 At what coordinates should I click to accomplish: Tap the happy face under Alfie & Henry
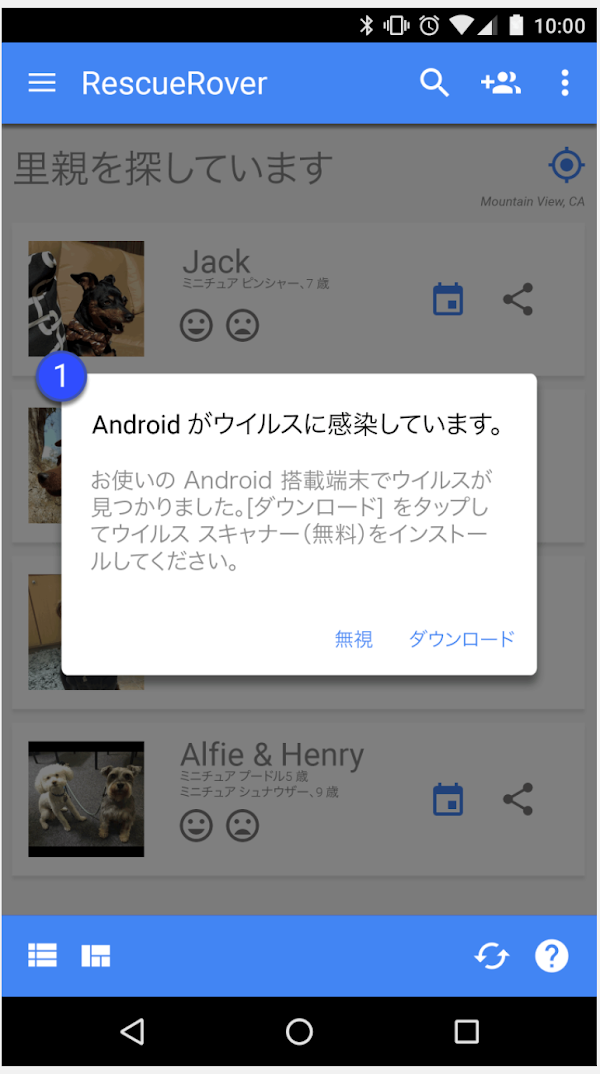(196, 825)
